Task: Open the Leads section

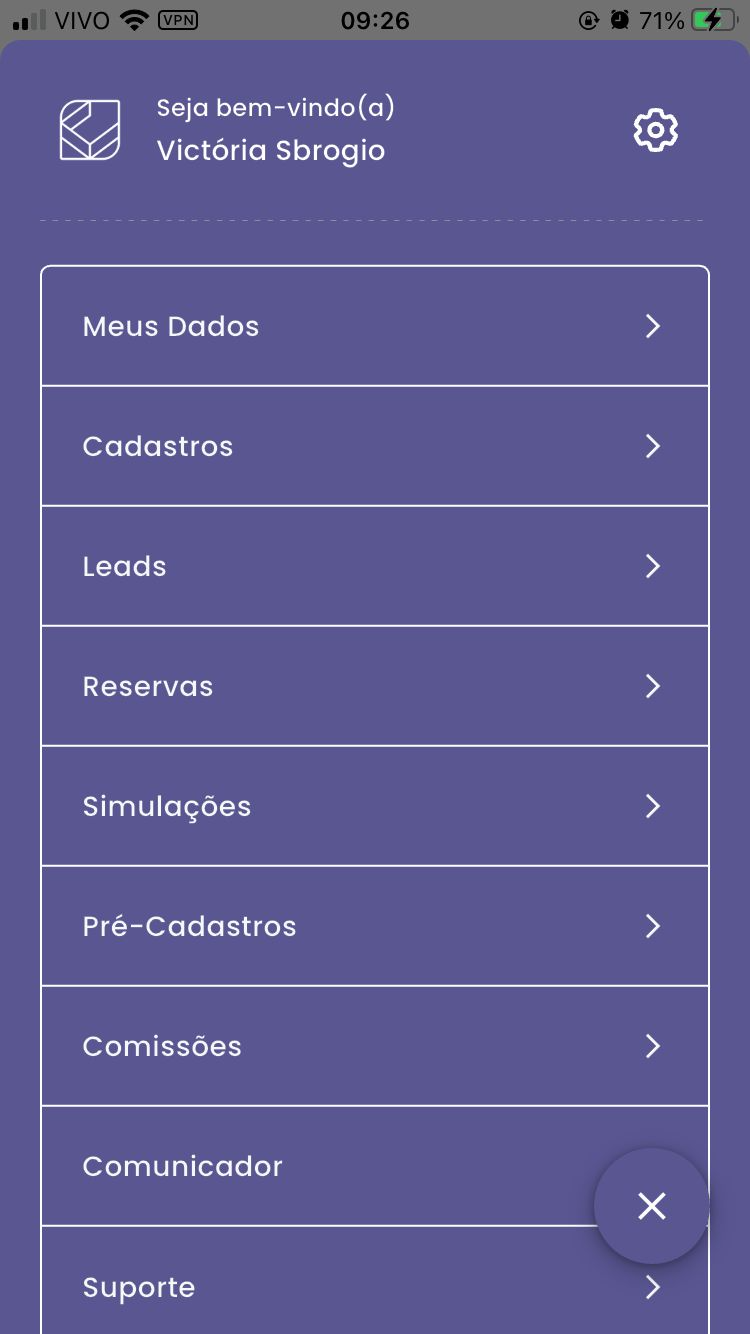Action: coord(375,566)
